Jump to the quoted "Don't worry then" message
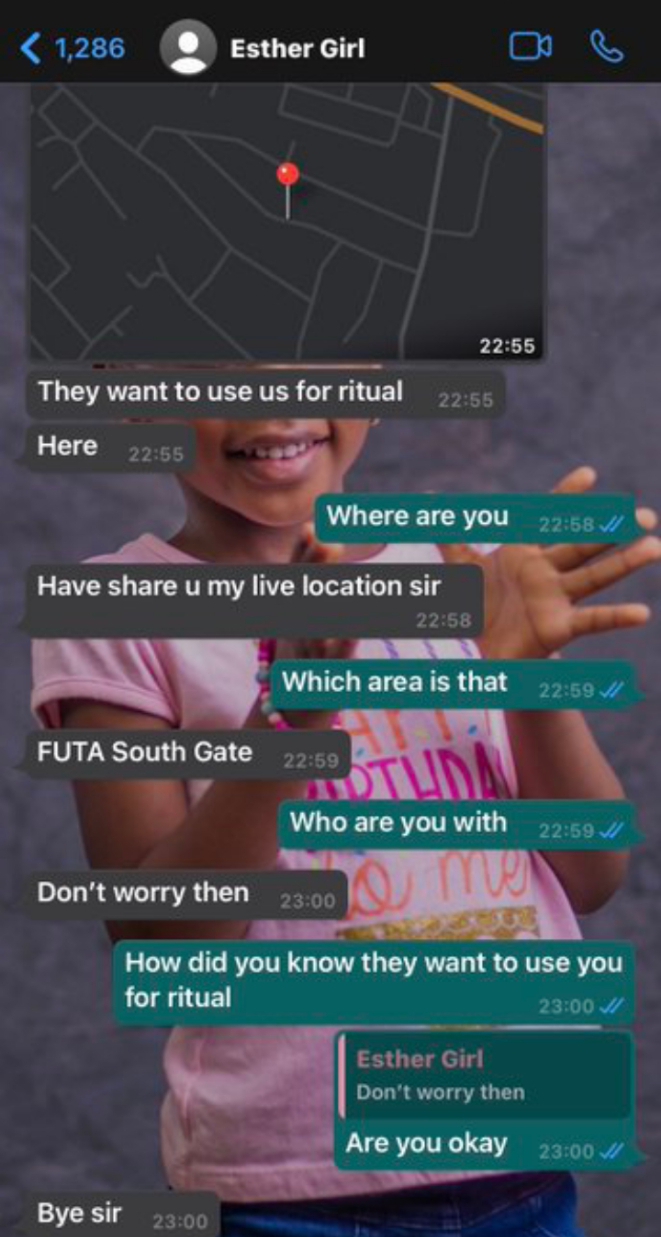The height and width of the screenshot is (1237, 661). click(484, 1076)
